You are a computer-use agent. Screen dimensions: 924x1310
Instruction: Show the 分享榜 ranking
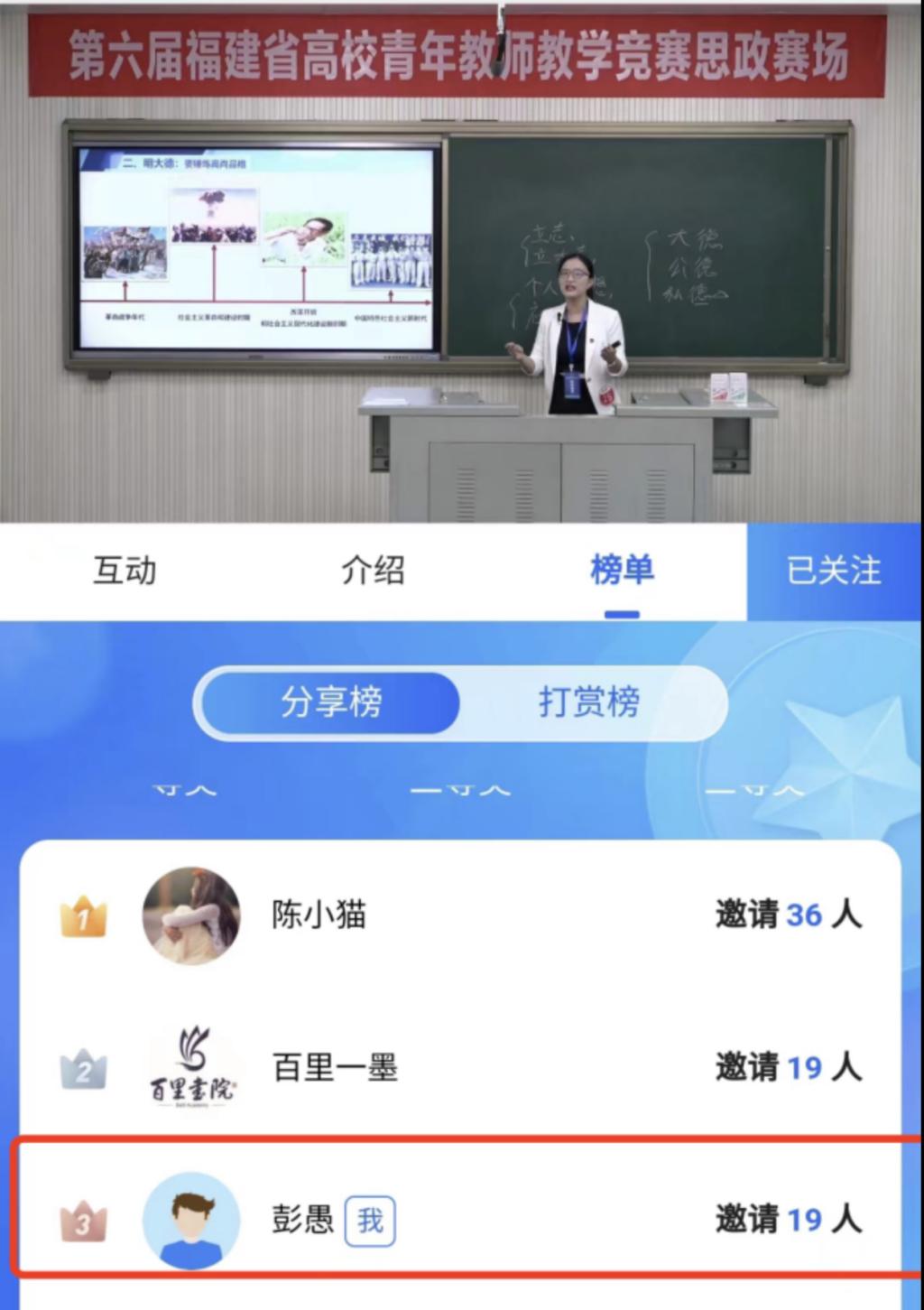pyautogui.click(x=330, y=702)
